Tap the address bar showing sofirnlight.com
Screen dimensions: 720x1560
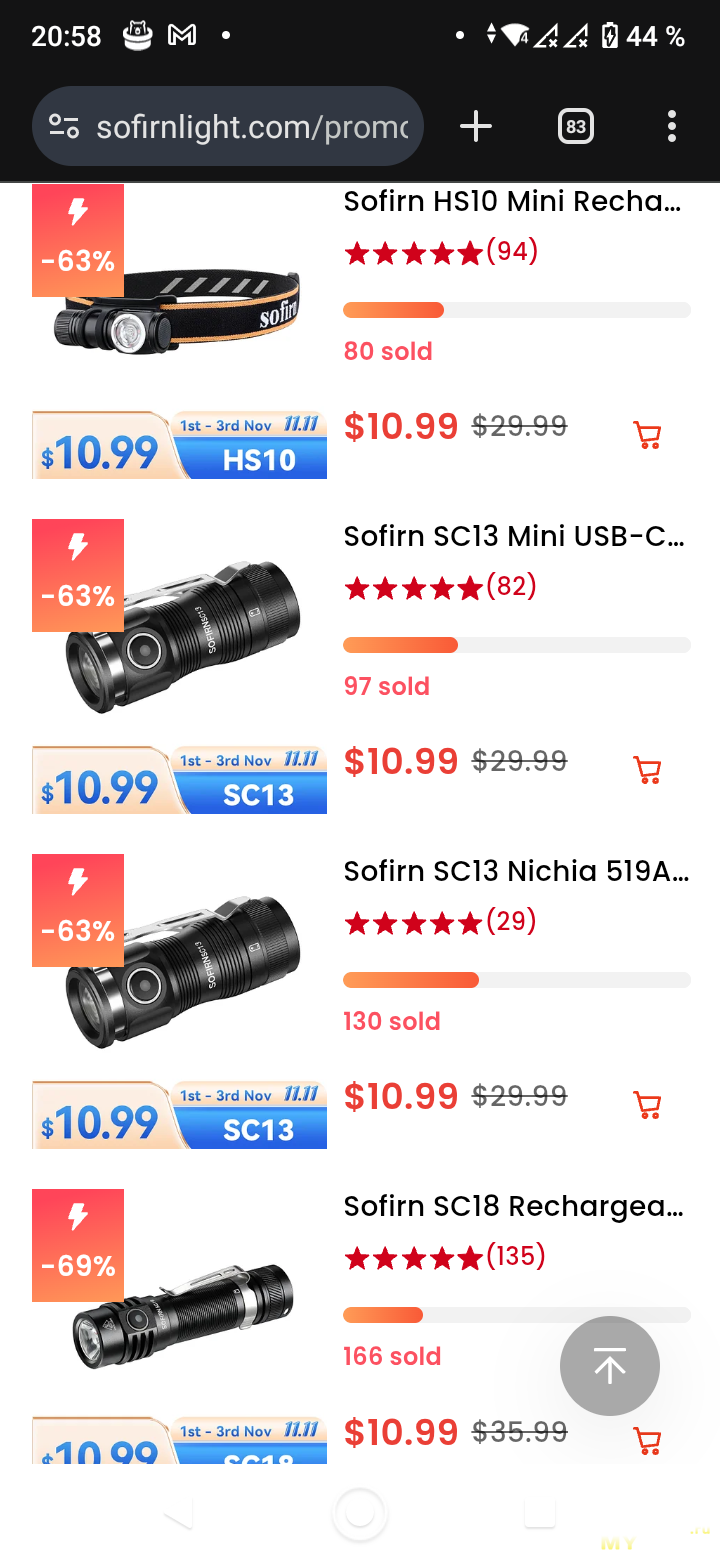pos(252,127)
